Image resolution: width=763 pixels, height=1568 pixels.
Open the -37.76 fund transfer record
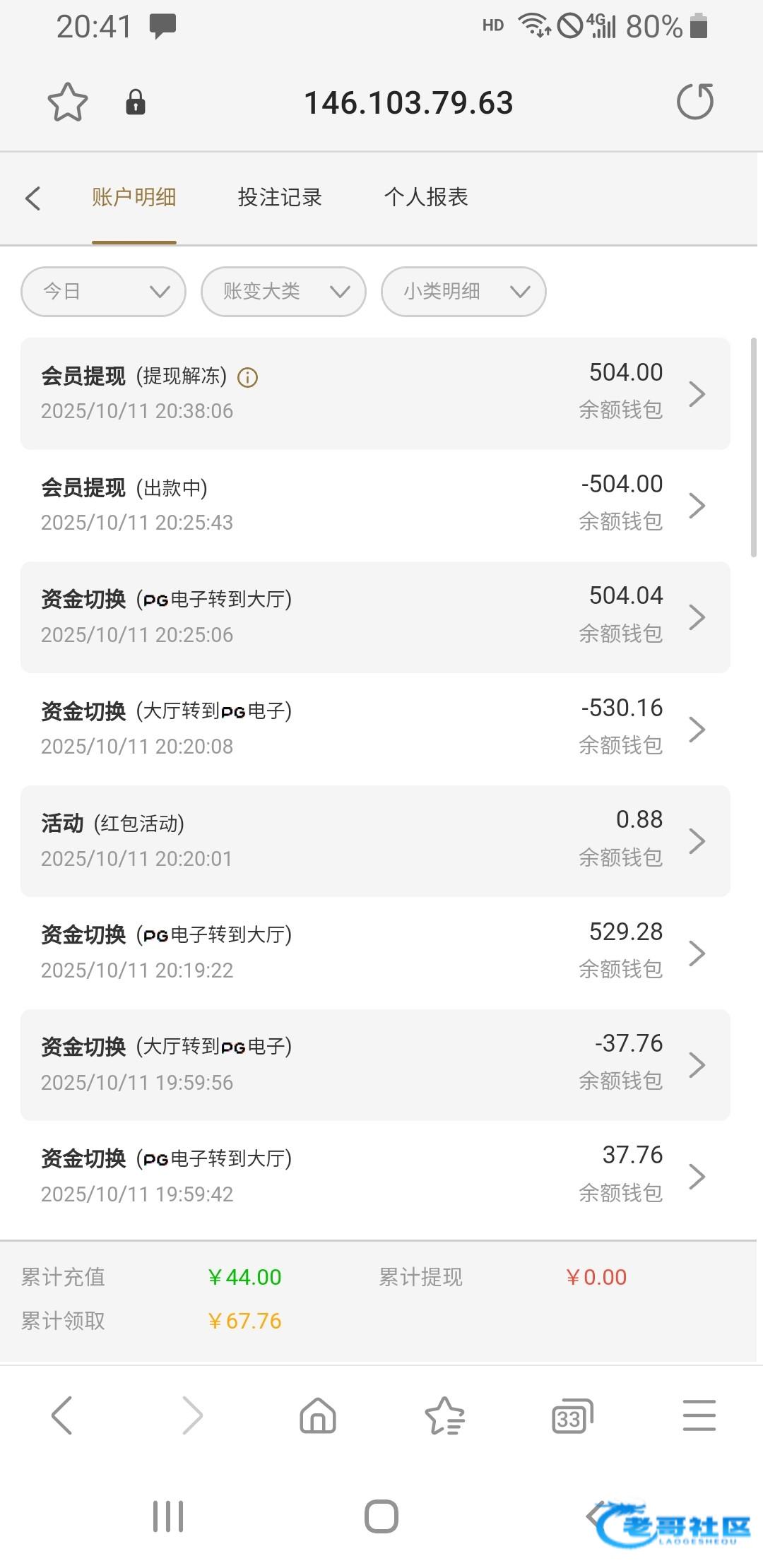tap(375, 1064)
